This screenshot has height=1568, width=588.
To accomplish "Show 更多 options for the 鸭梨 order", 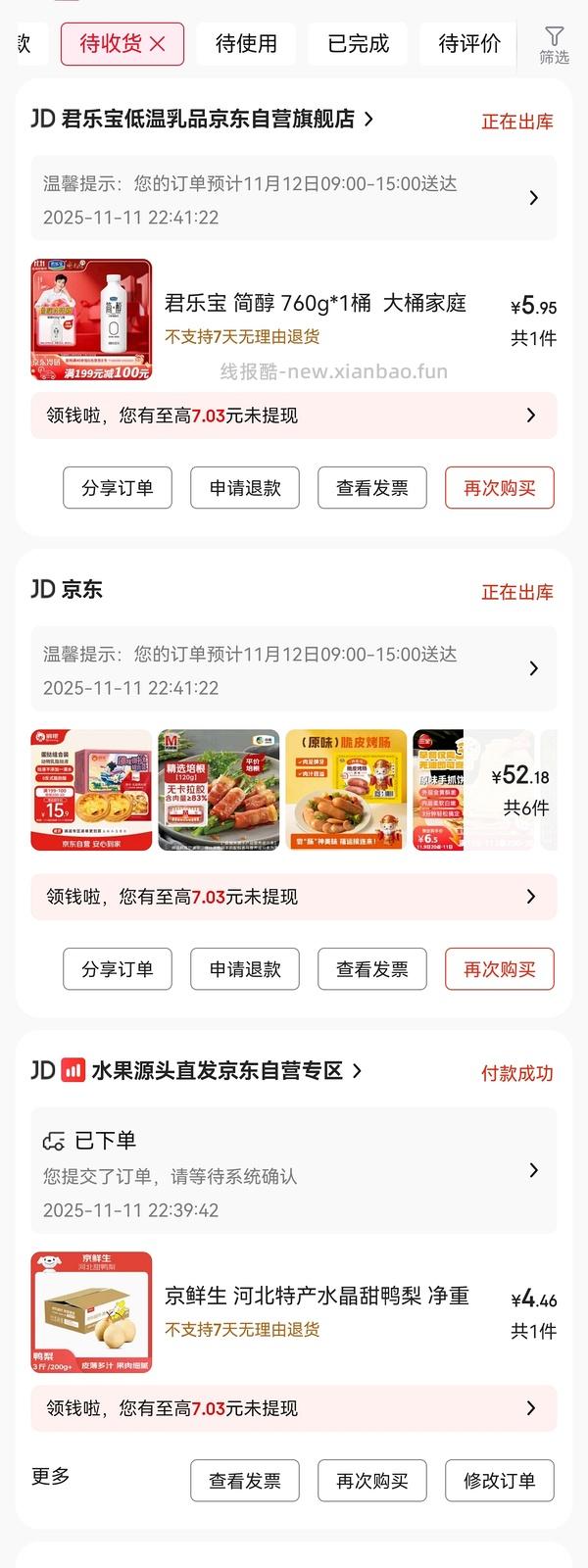I will tap(51, 1477).
